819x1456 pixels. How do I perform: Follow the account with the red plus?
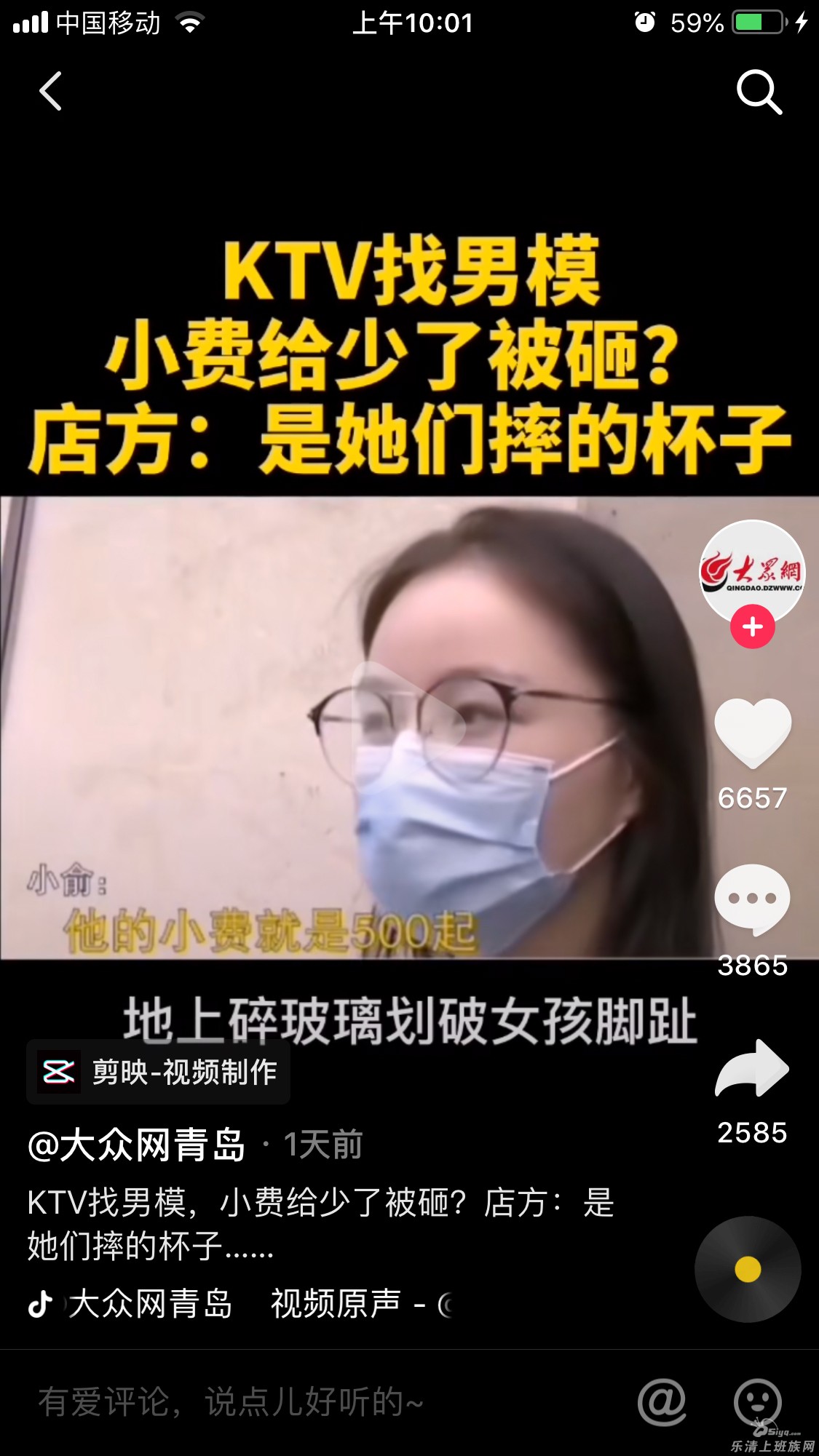tap(752, 627)
